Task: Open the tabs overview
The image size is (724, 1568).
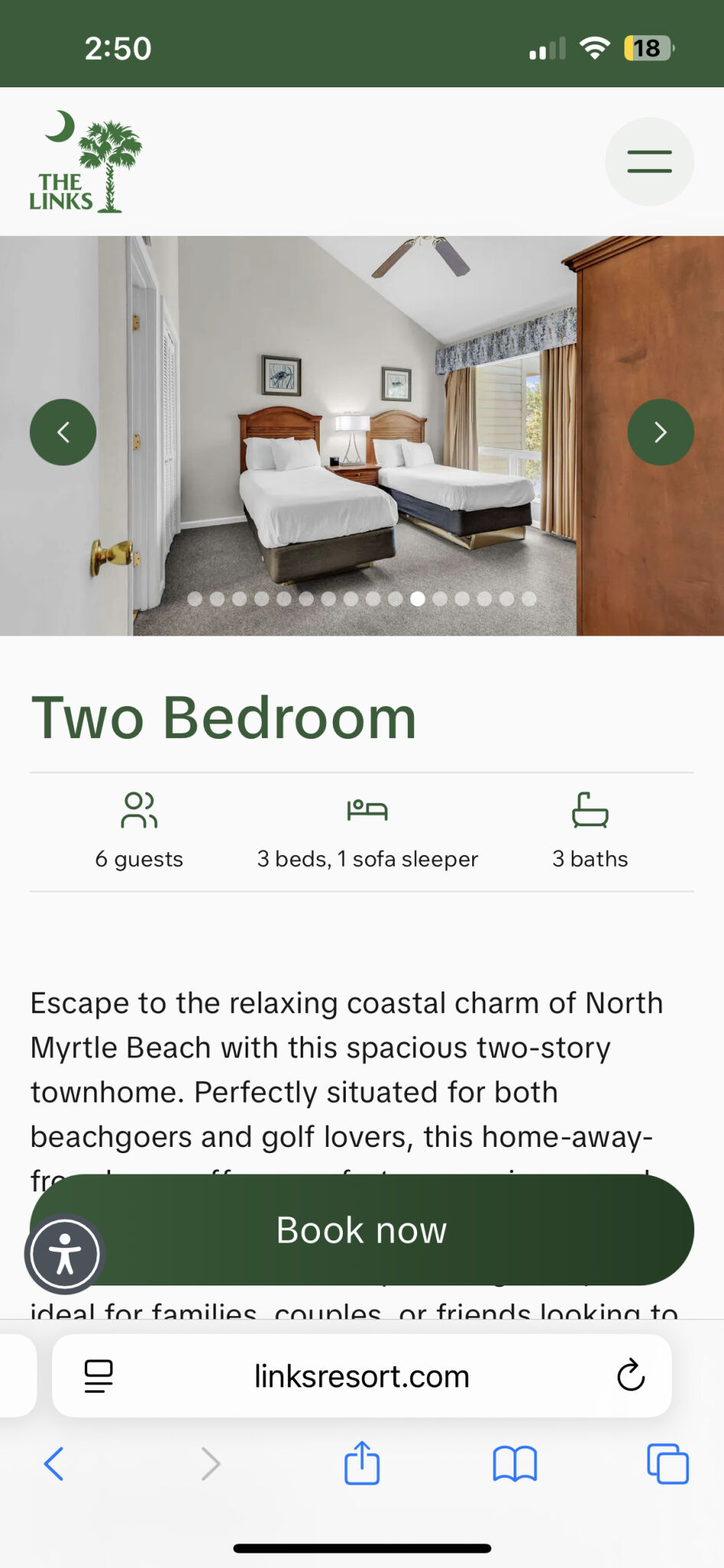Action: tap(668, 1464)
